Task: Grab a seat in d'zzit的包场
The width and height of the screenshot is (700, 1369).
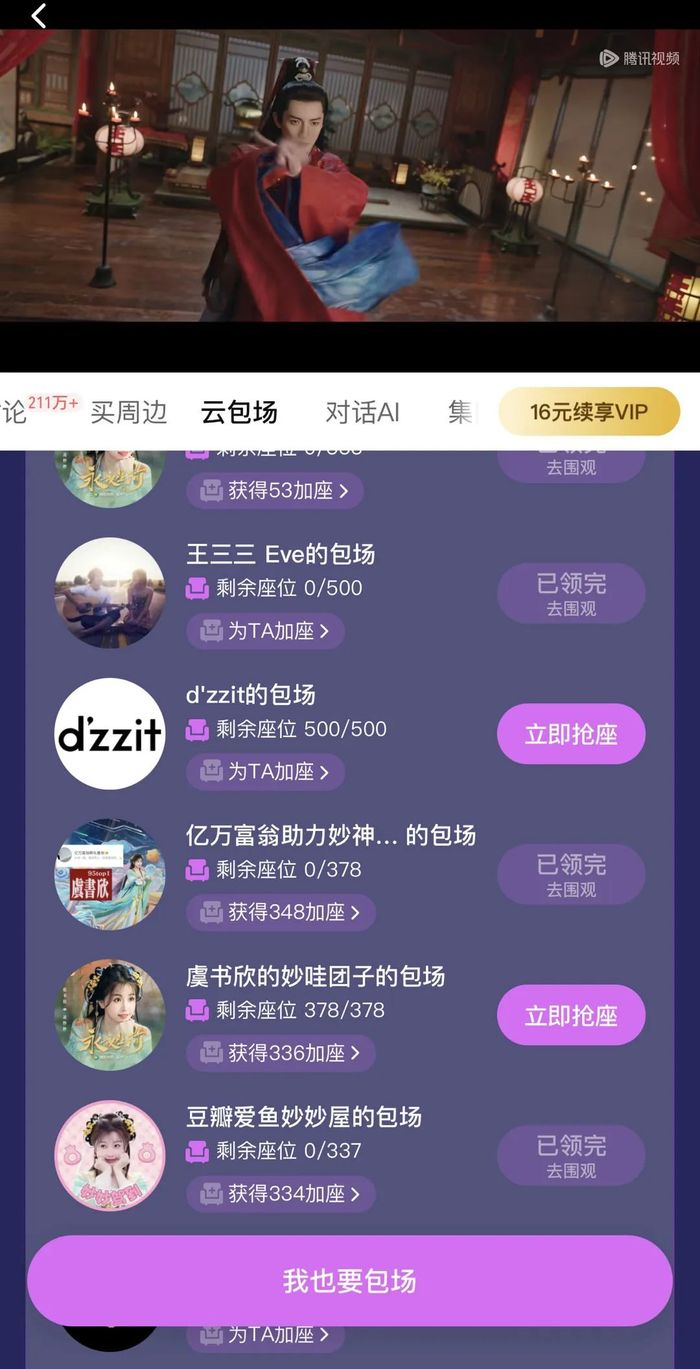Action: click(571, 734)
